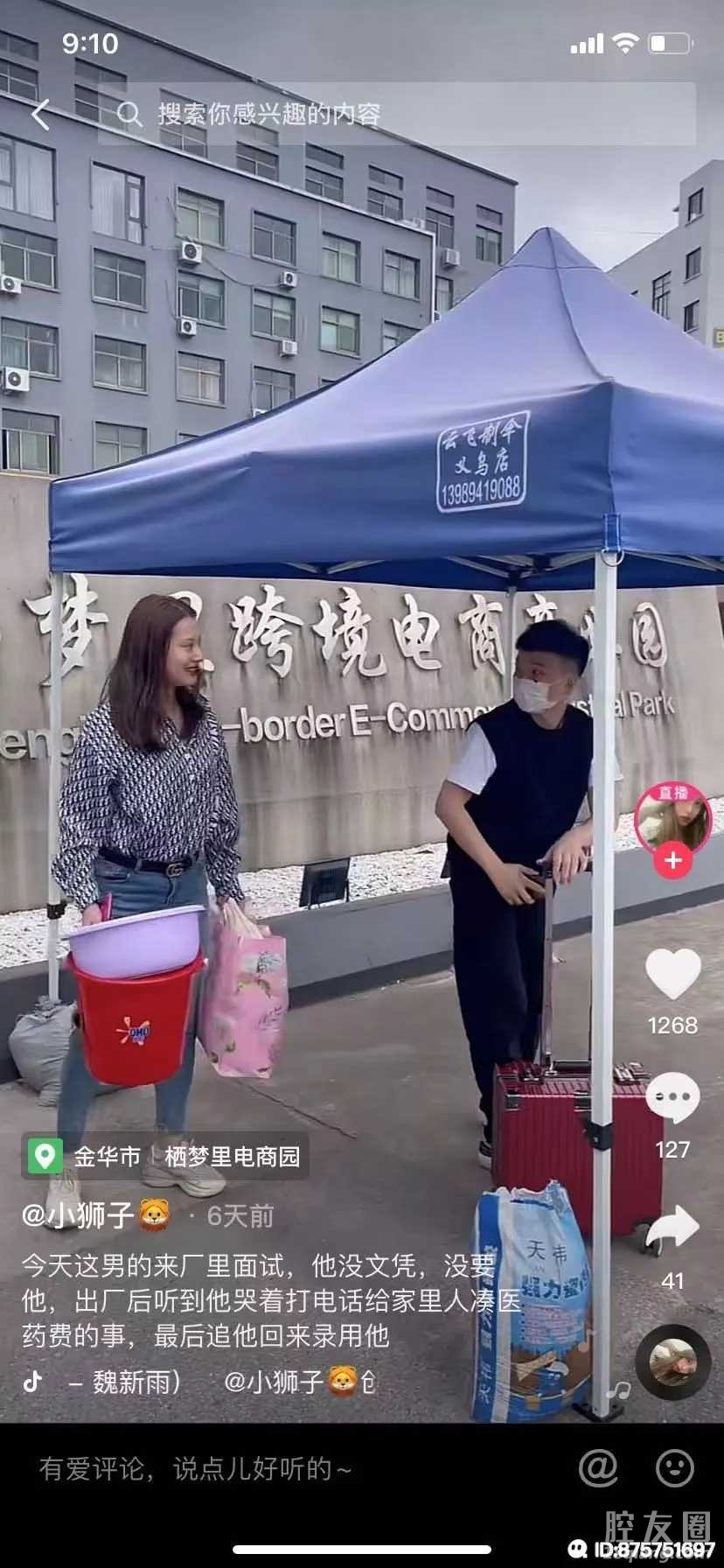724x1568 pixels.
Task: Like this video with the heart
Action: click(x=672, y=974)
